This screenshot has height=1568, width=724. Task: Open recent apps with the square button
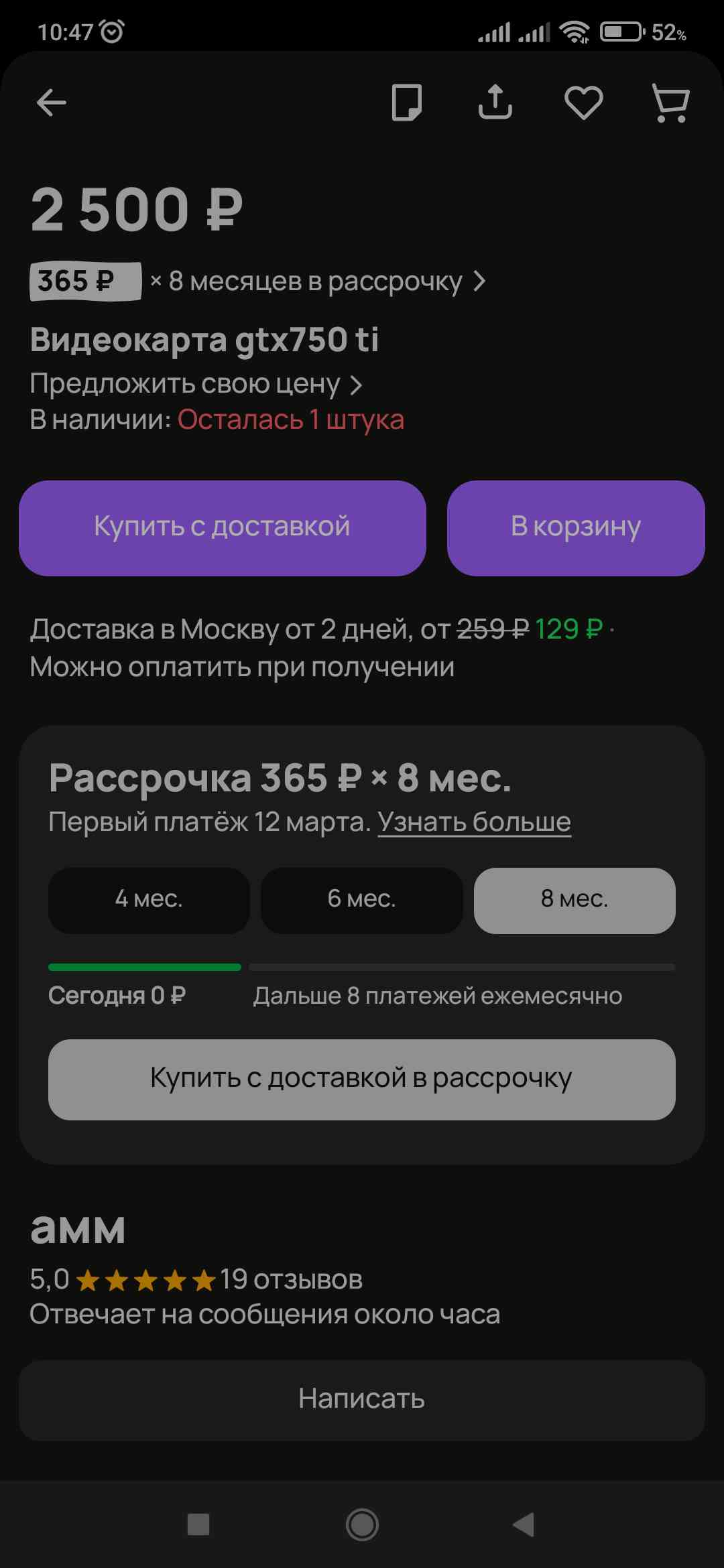click(x=198, y=1524)
